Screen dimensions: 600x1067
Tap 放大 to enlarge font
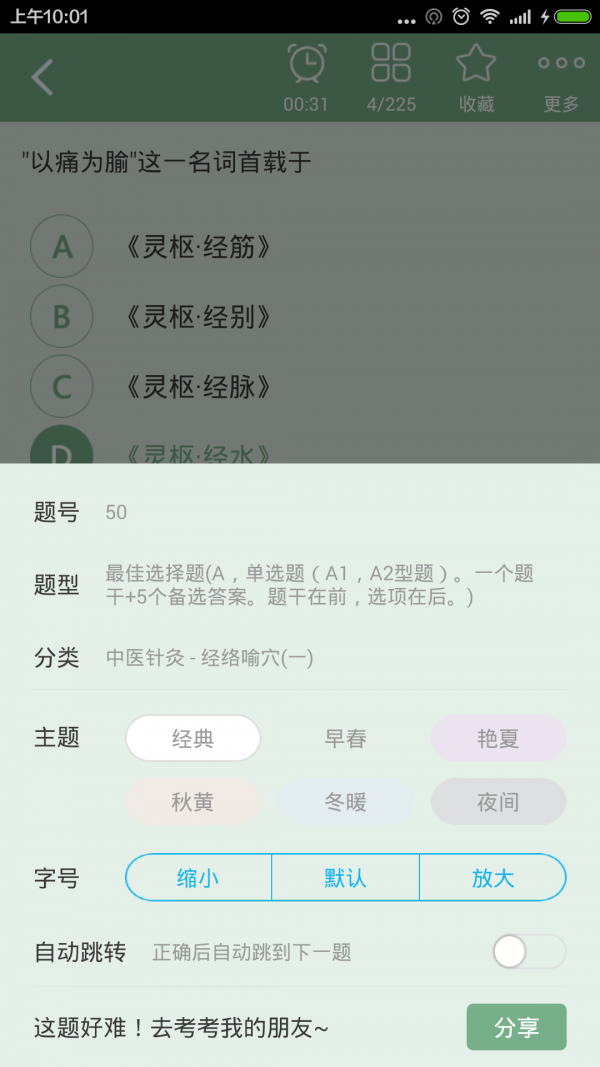[x=493, y=878]
